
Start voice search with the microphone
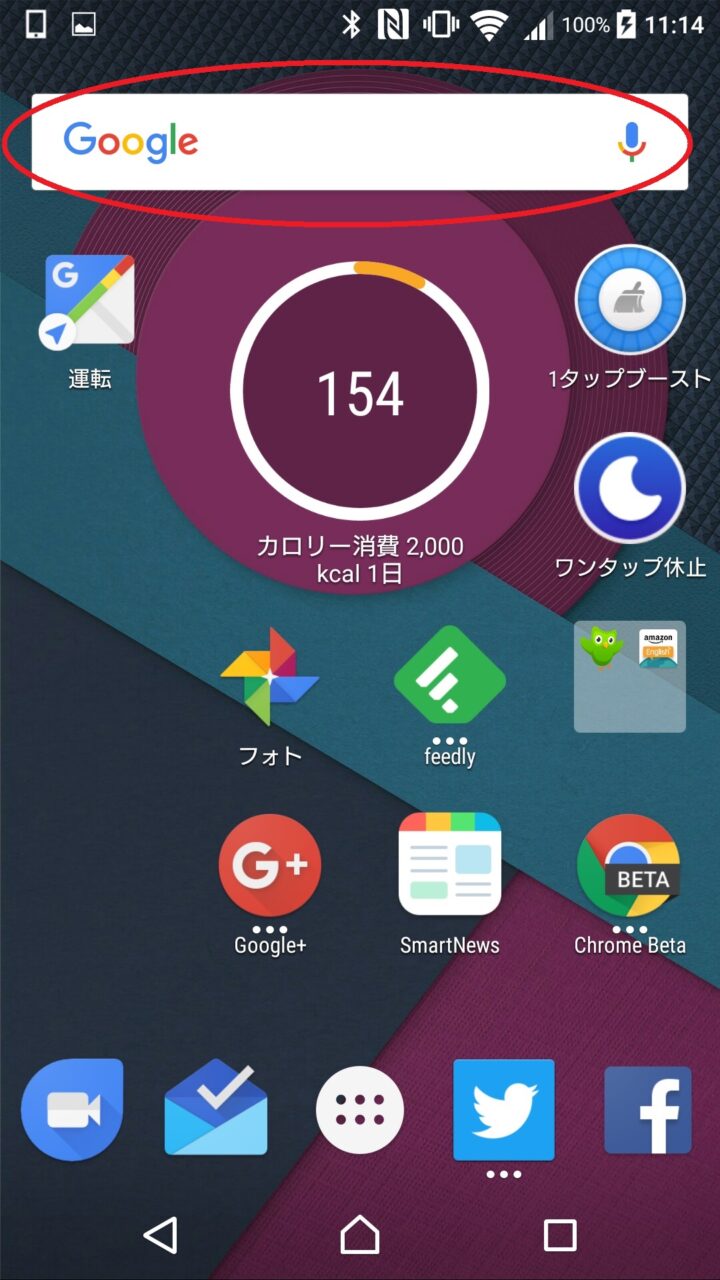(x=630, y=142)
